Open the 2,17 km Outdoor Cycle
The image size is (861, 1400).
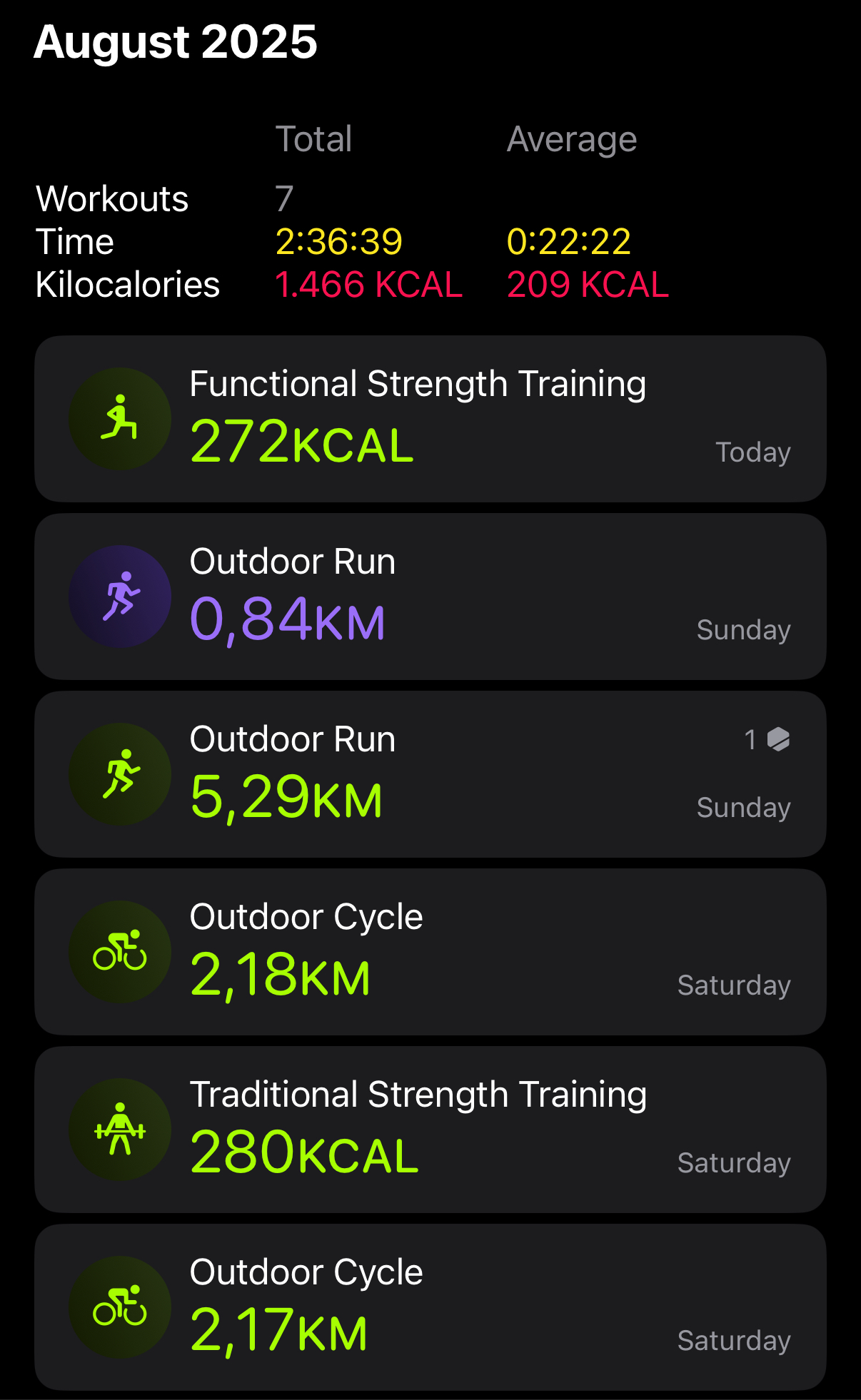430,1307
